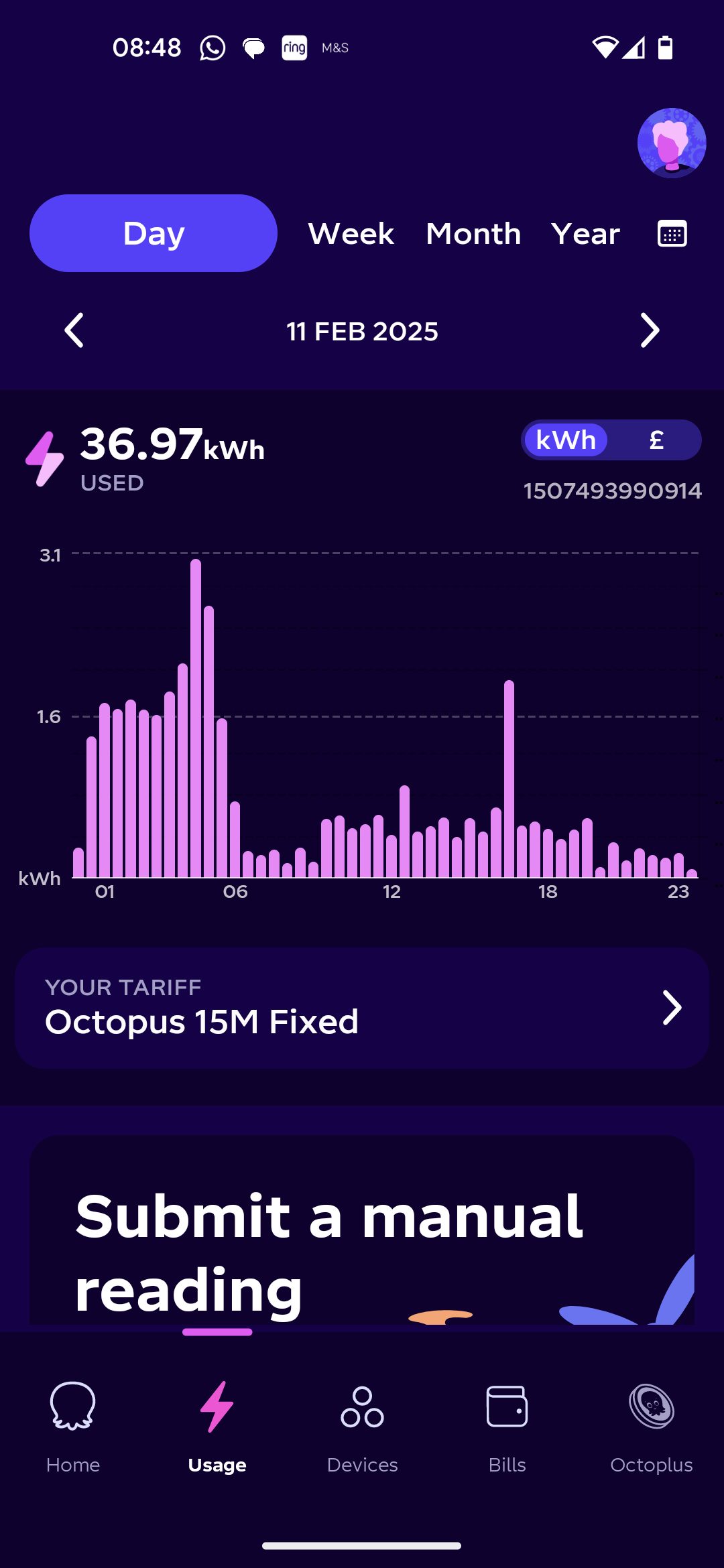Open the Submit a manual reading card

click(362, 1230)
